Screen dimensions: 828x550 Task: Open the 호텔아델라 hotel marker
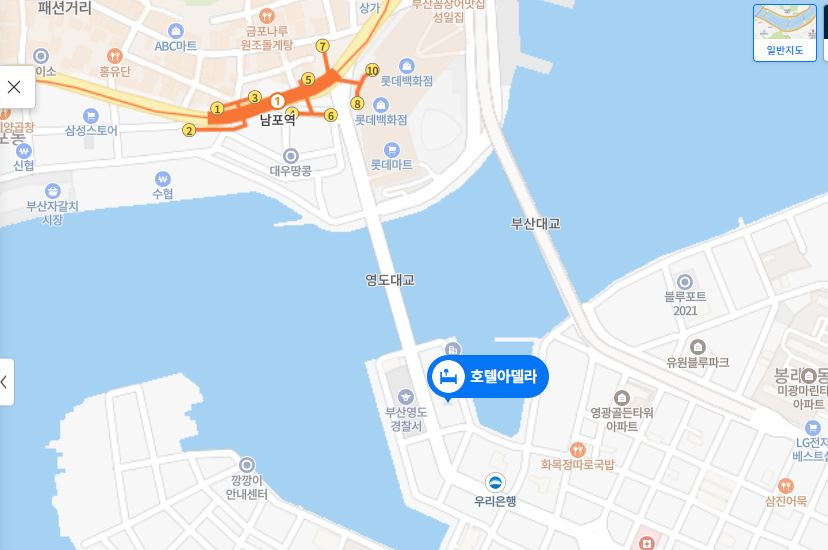click(488, 377)
